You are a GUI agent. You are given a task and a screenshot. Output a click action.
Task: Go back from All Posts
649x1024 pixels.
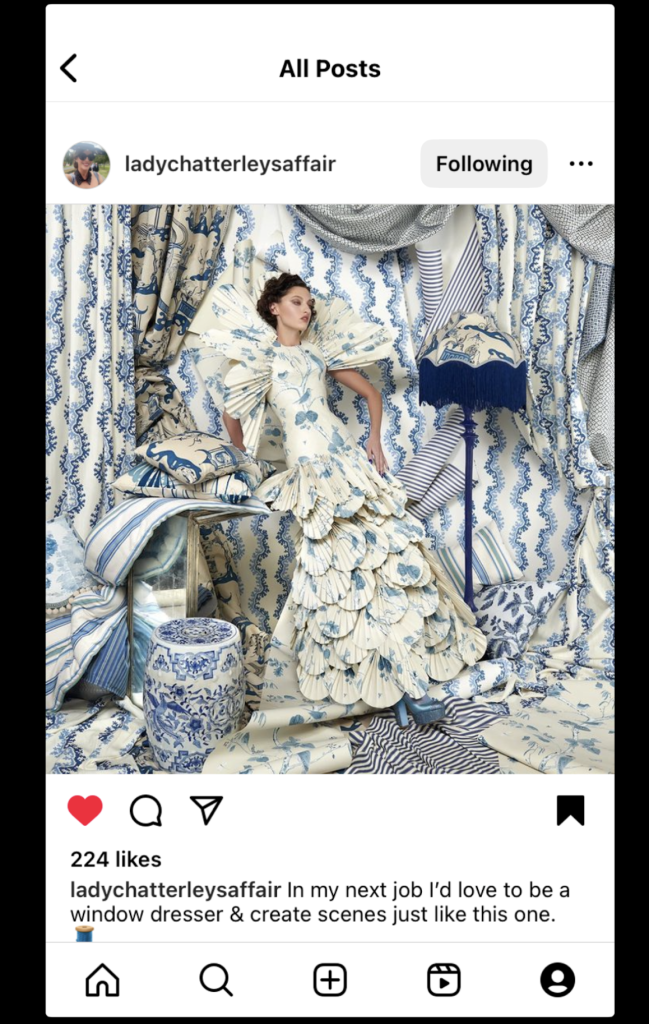tap(68, 68)
